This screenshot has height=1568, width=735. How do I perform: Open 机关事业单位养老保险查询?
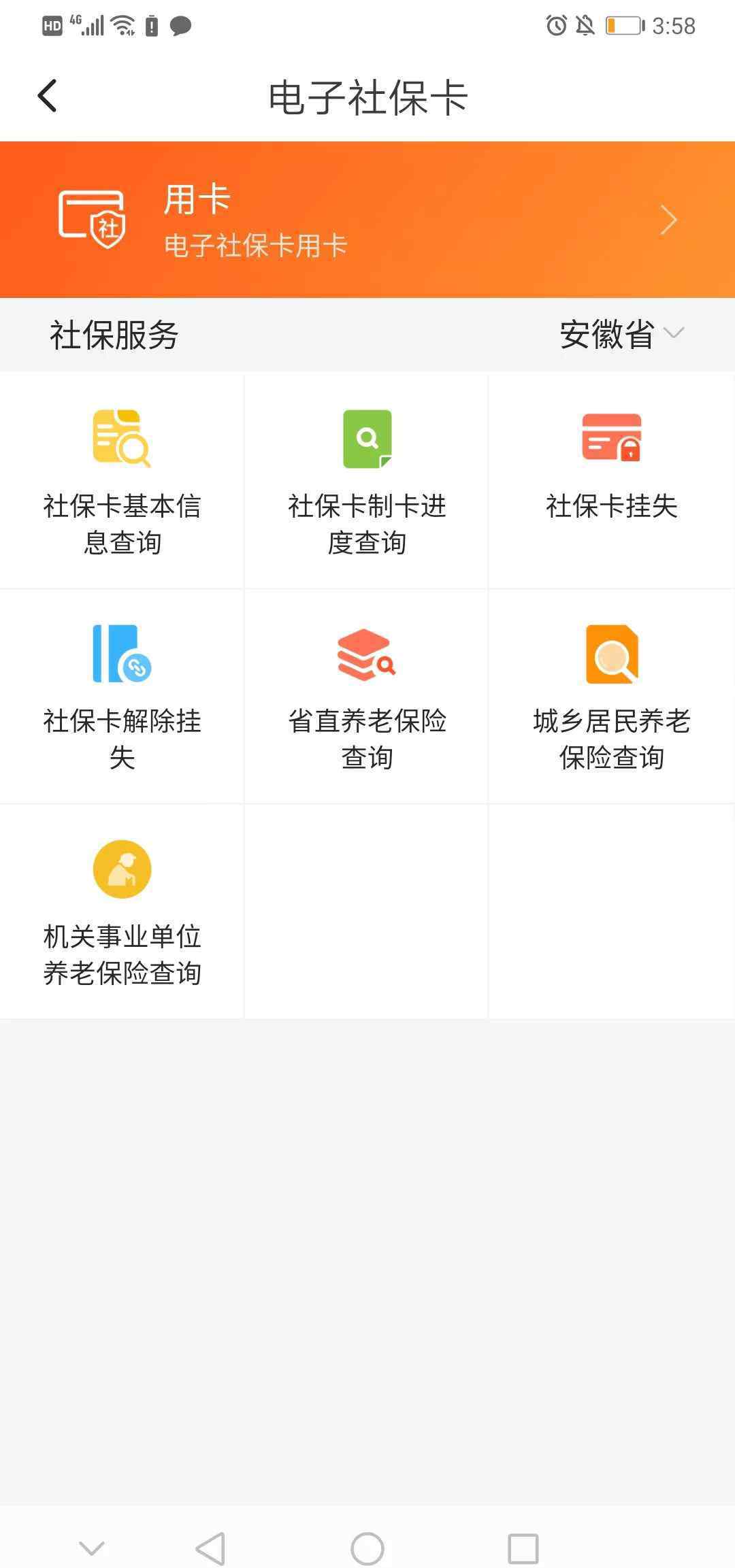122,912
